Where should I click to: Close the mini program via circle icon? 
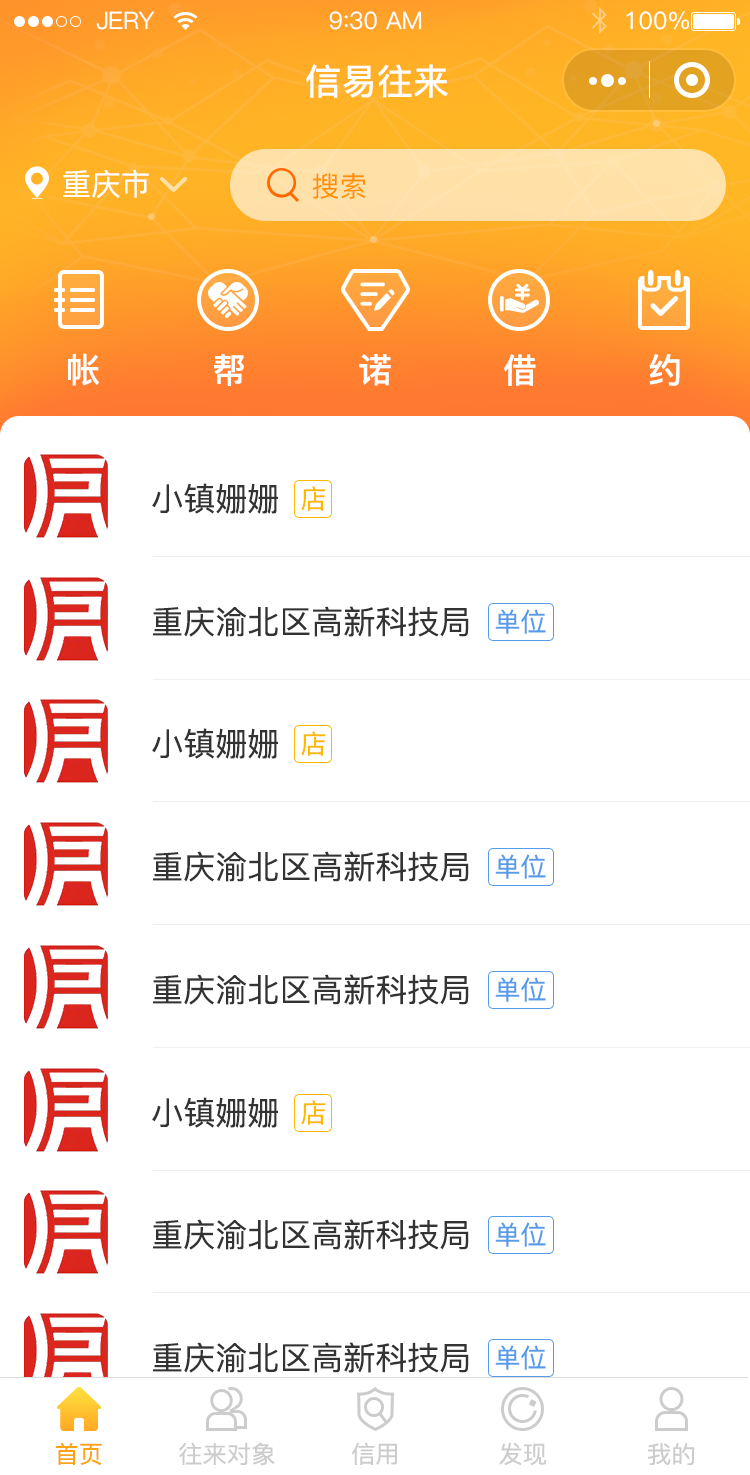692,80
